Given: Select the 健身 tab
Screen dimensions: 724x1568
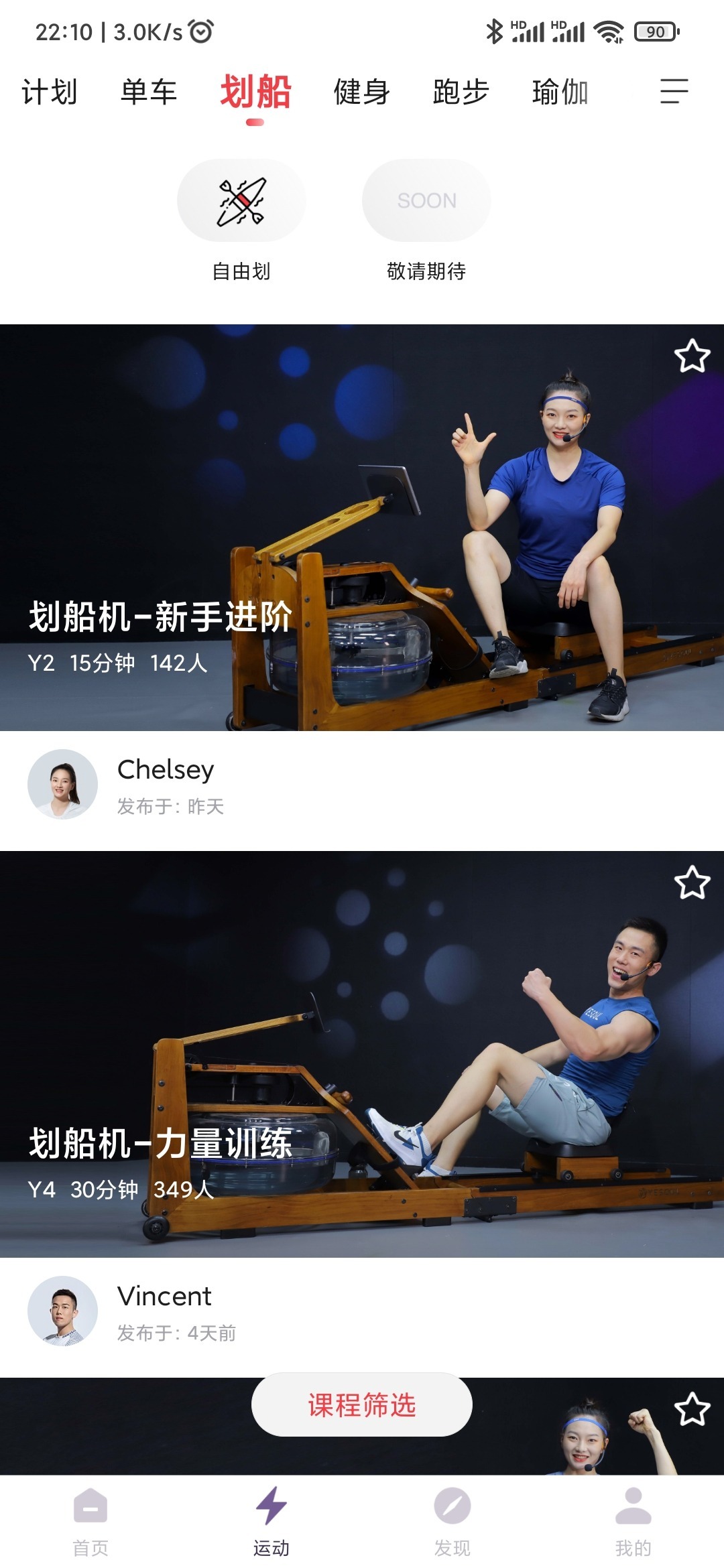Looking at the screenshot, I should coord(362,92).
